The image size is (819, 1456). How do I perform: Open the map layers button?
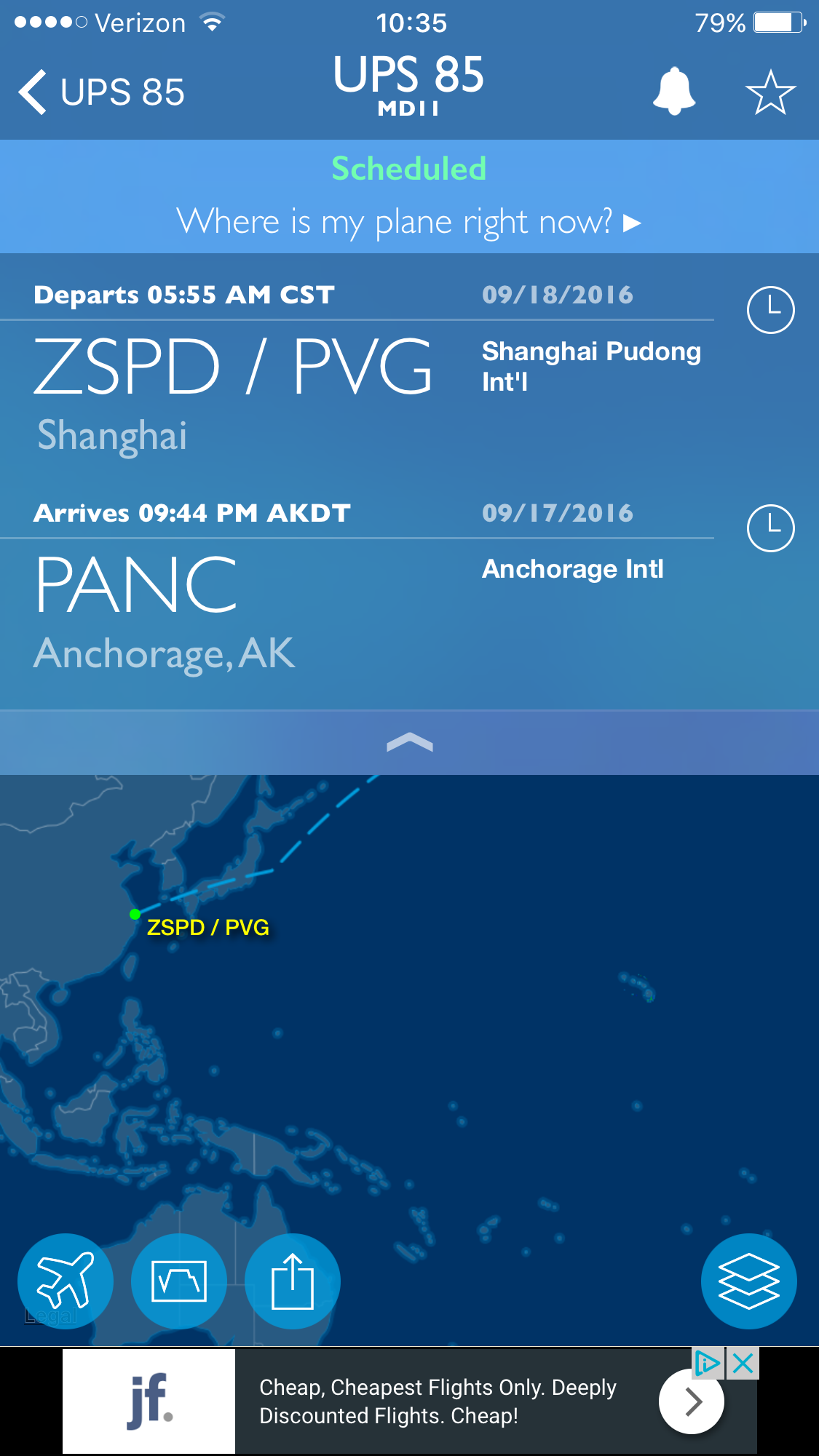tap(748, 1281)
